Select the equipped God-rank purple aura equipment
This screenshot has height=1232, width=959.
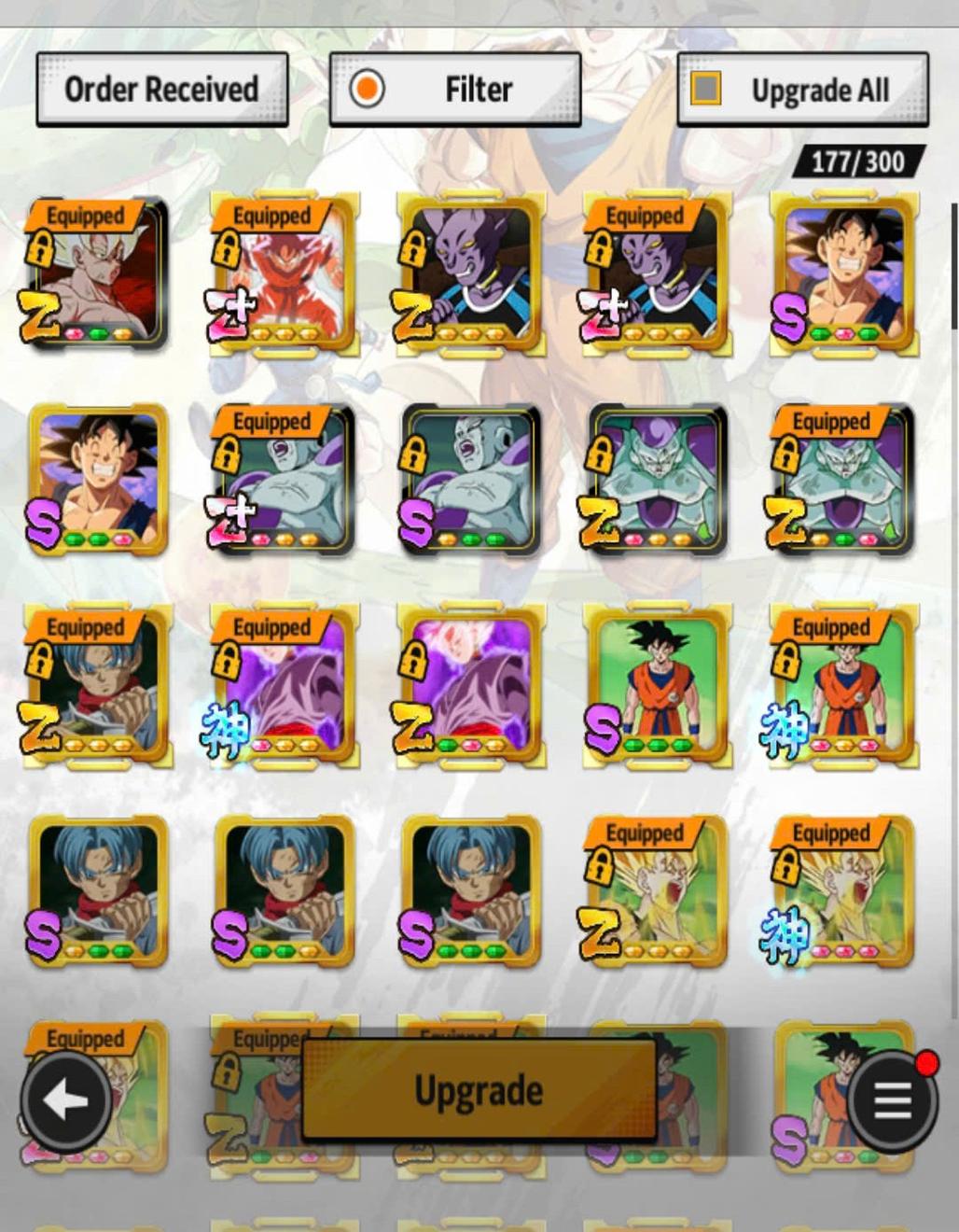tap(285, 686)
